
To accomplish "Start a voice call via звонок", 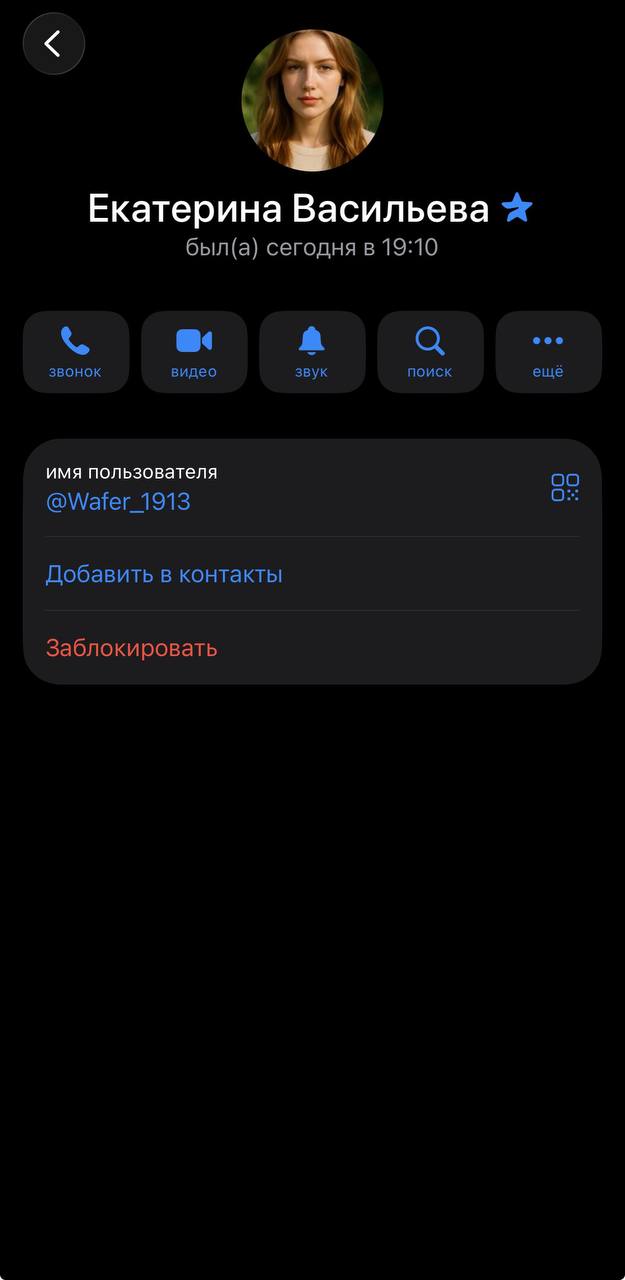I will (x=76, y=352).
